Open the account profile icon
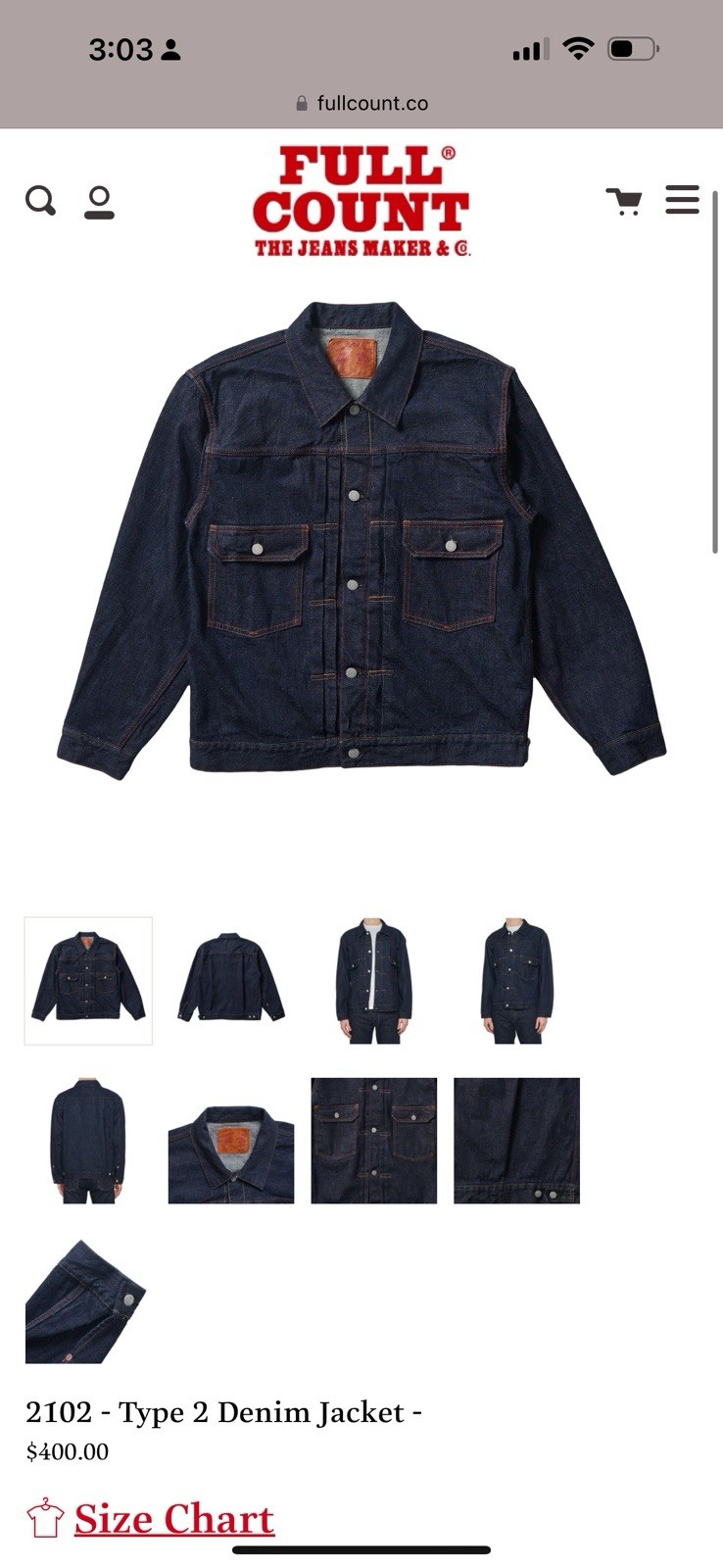This screenshot has width=723, height=1568. click(x=99, y=202)
